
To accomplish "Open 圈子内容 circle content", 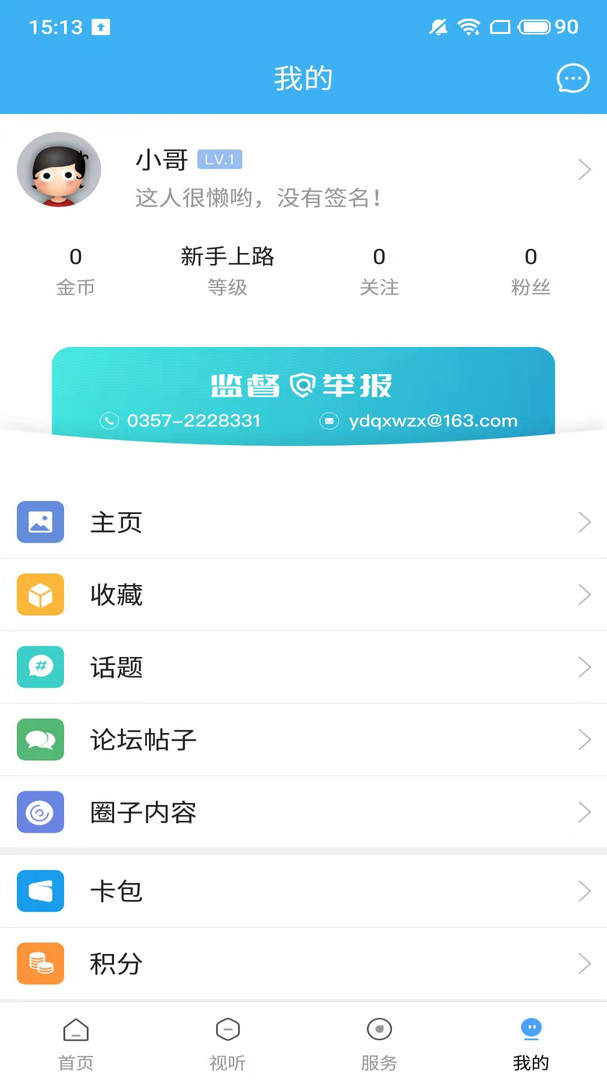I will point(303,812).
